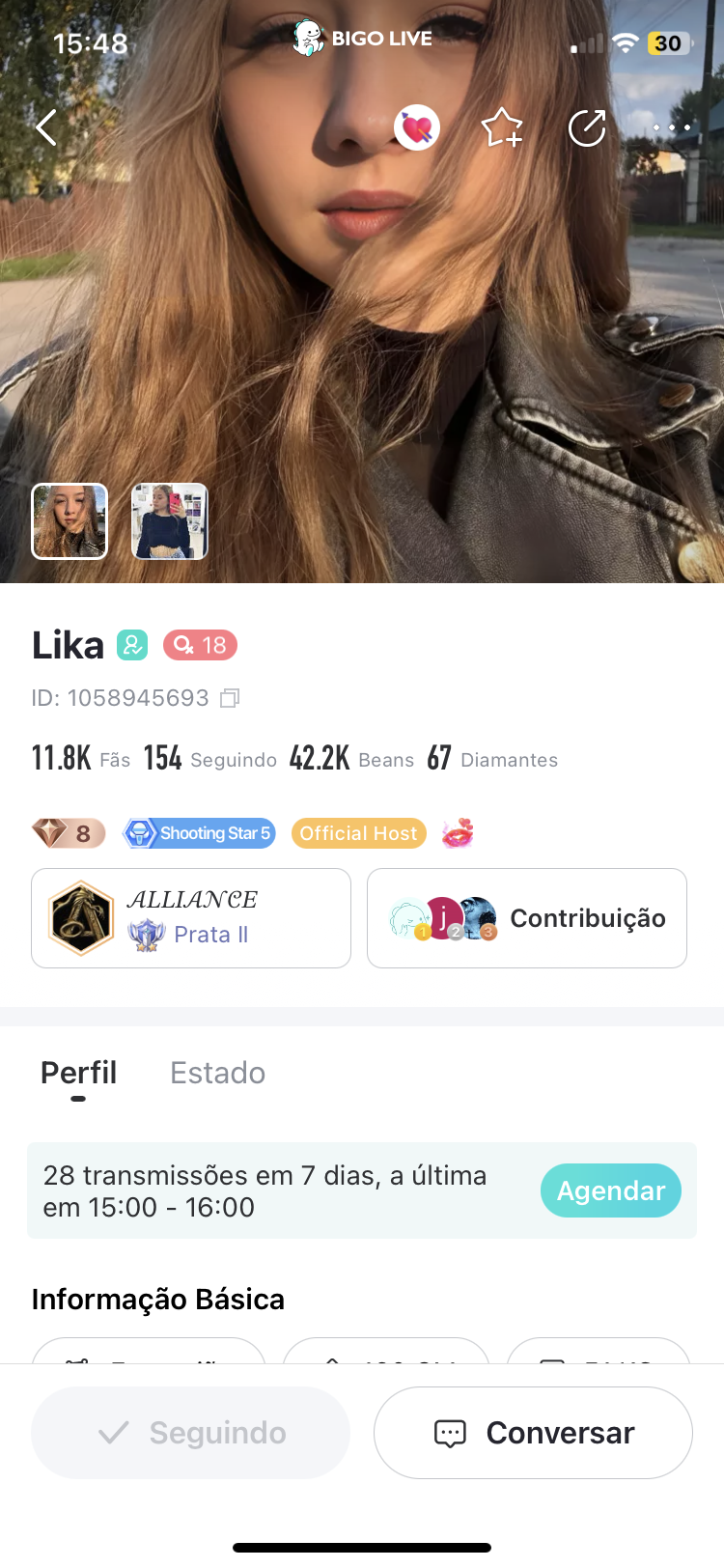Start a chat with Conversar
The width and height of the screenshot is (724, 1568).
pos(533,1433)
